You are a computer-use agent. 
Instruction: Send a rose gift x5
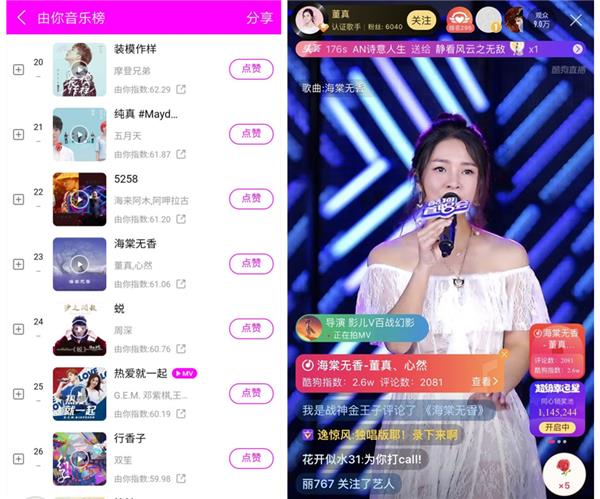(563, 471)
